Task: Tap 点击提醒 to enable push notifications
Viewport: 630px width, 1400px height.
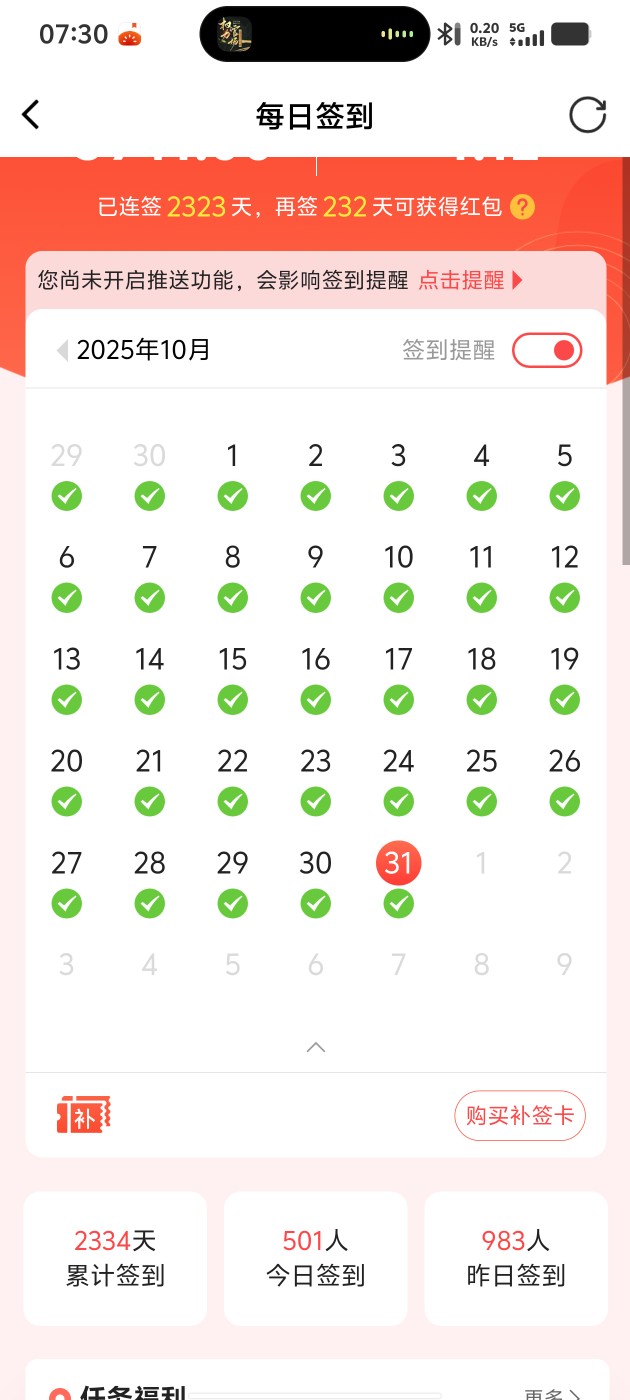Action: [469, 280]
